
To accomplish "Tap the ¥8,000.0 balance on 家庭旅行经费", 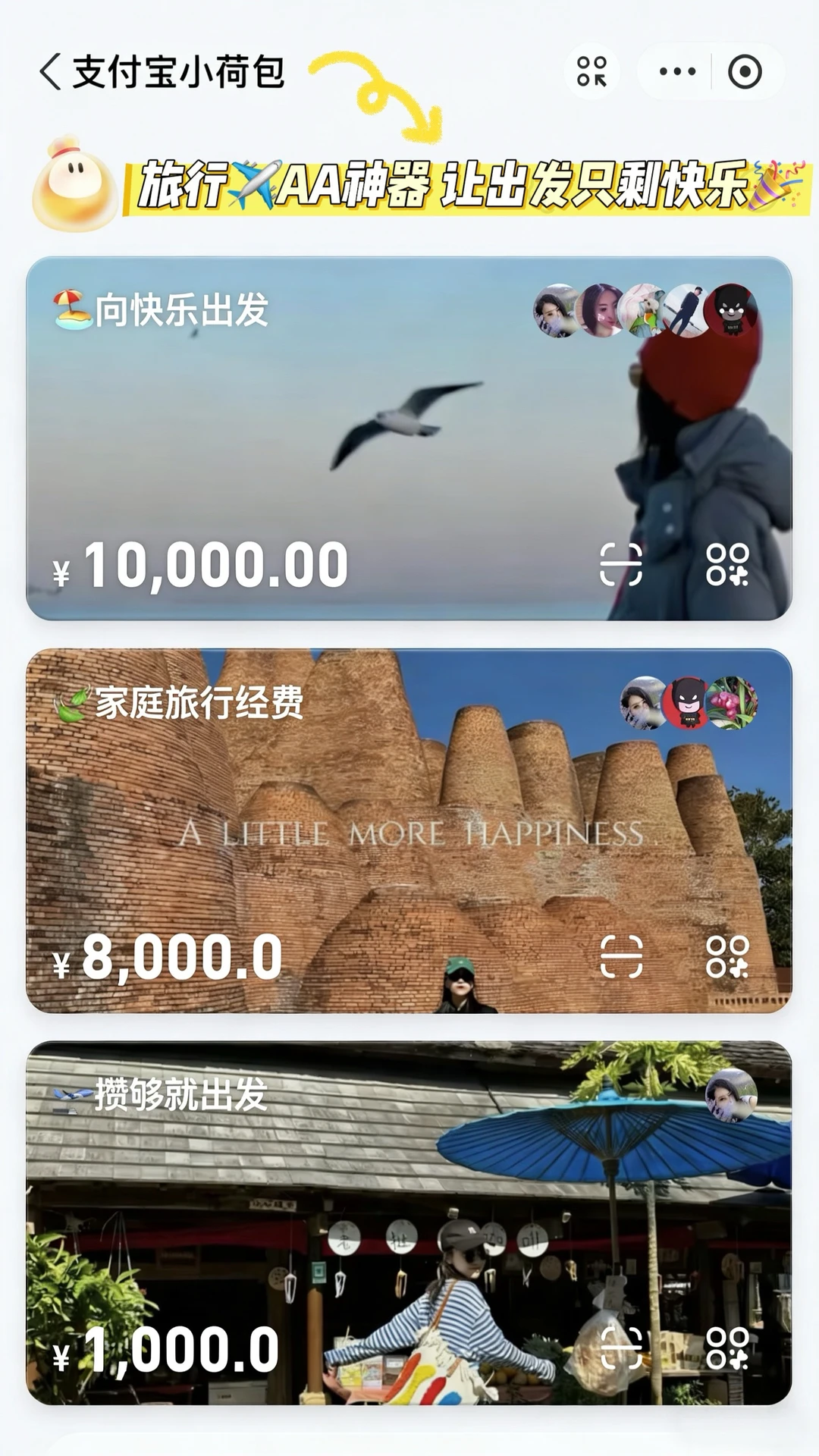I will pyautogui.click(x=165, y=957).
